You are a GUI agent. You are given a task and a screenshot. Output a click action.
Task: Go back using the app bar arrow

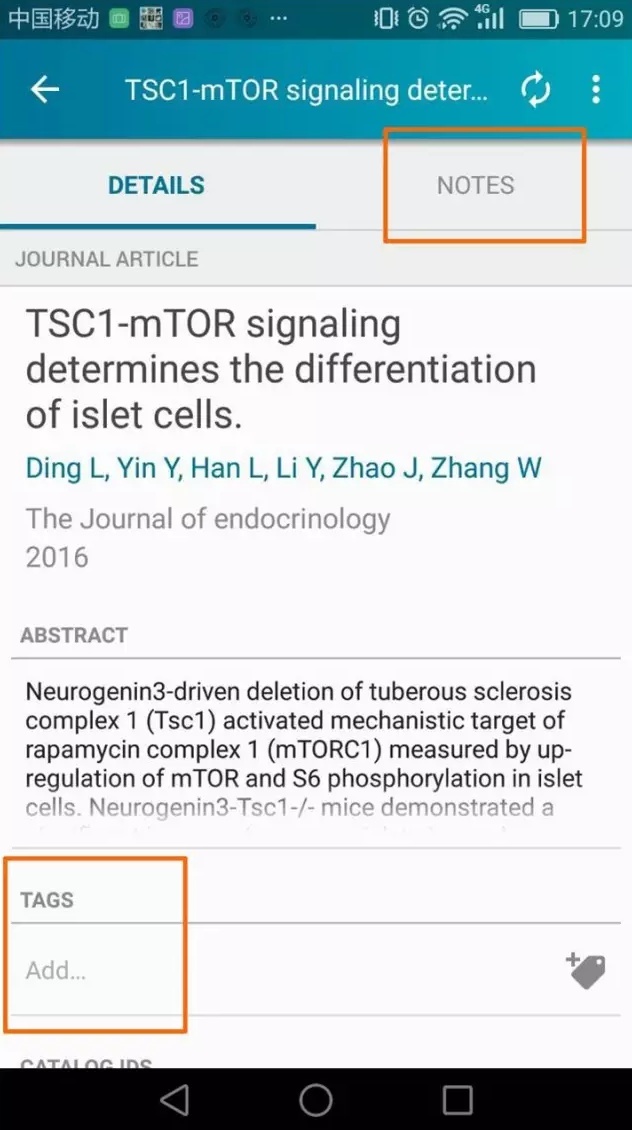pos(45,89)
